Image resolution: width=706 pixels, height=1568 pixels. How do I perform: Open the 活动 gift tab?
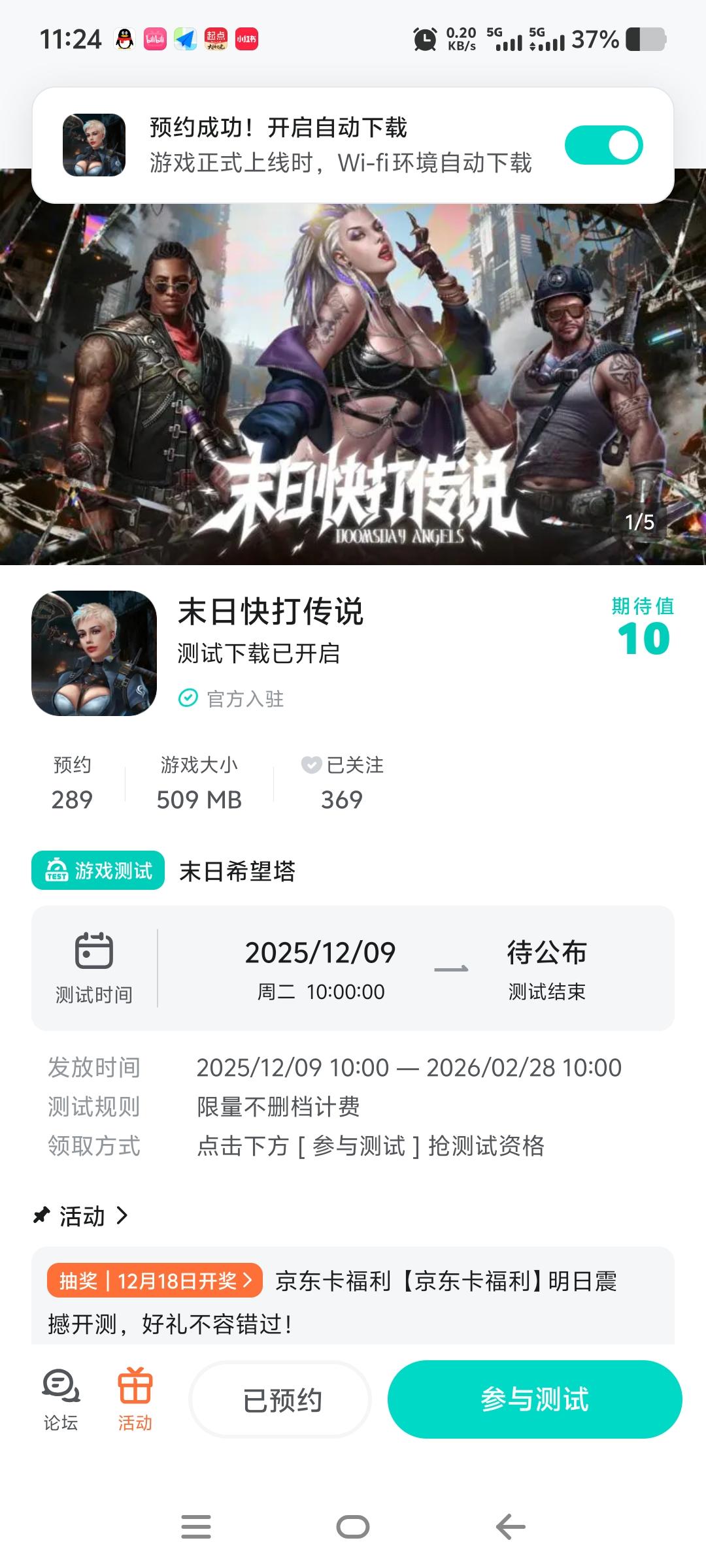tap(135, 1400)
